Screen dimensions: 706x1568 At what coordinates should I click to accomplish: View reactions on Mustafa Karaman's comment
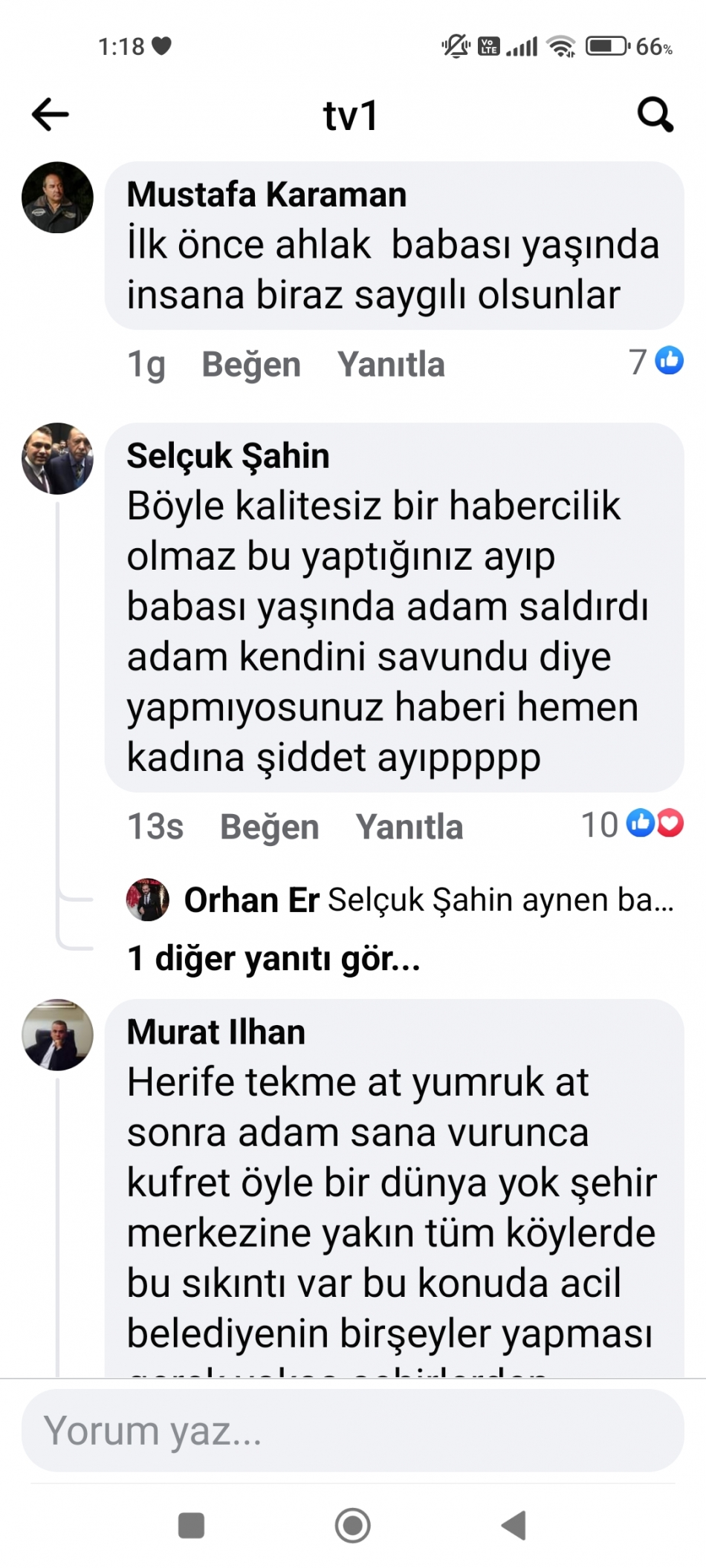coord(656,361)
